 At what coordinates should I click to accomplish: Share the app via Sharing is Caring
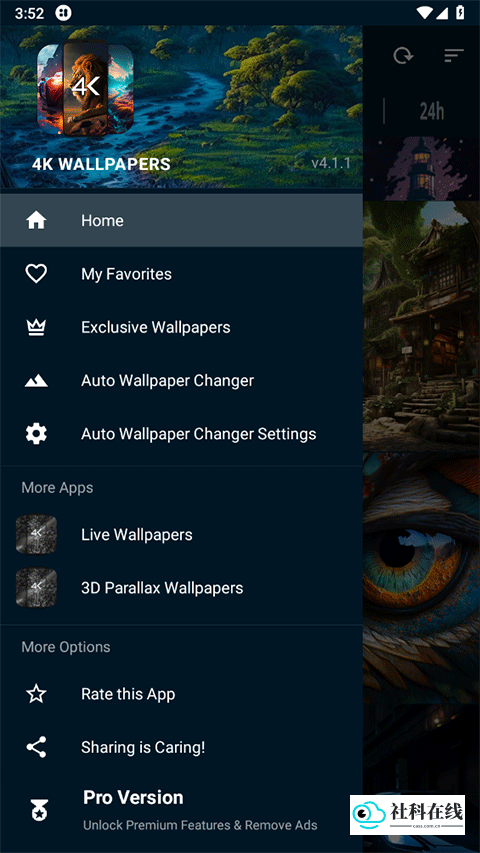click(181, 747)
